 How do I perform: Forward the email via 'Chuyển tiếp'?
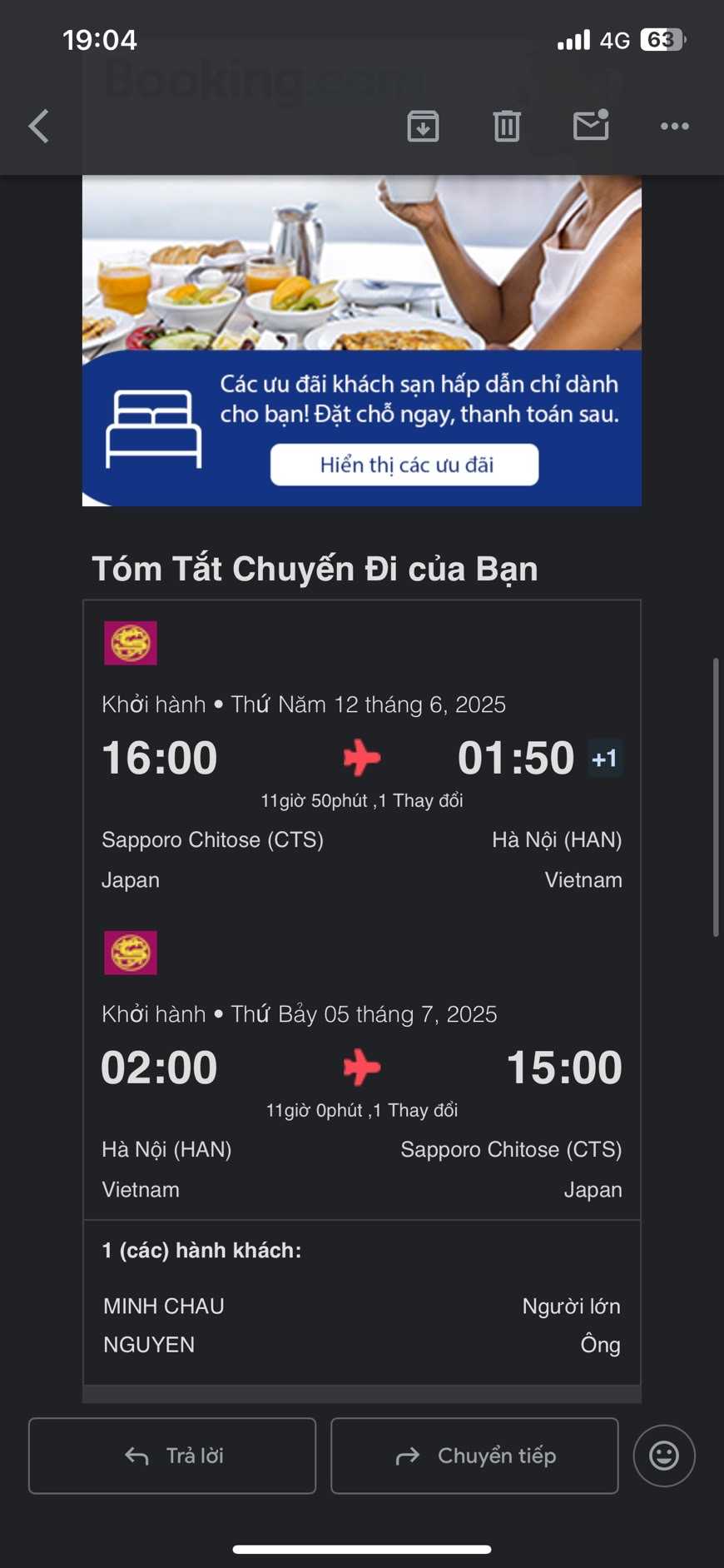(474, 1456)
